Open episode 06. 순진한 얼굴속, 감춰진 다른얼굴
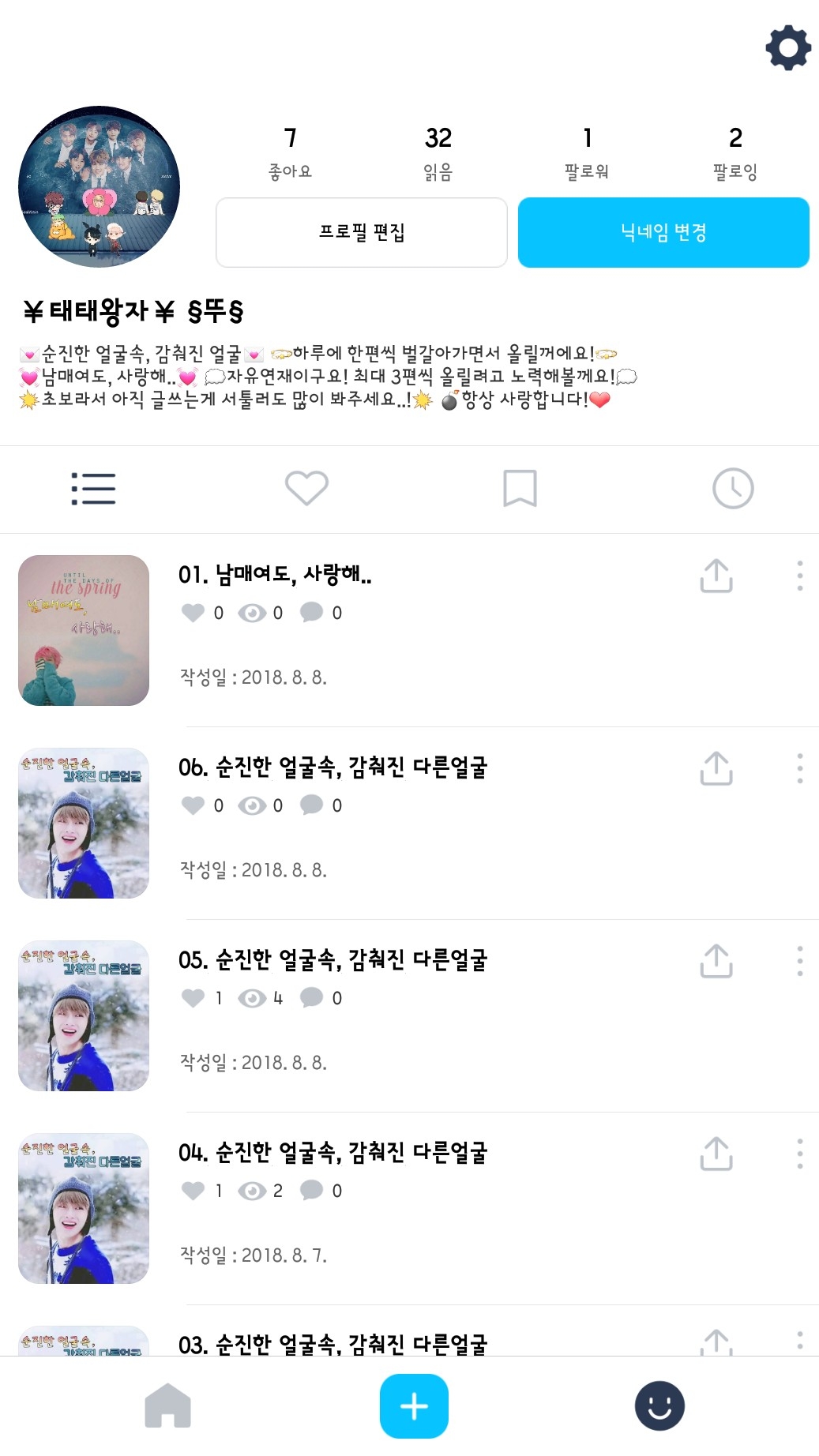819x1456 pixels. pyautogui.click(x=332, y=767)
